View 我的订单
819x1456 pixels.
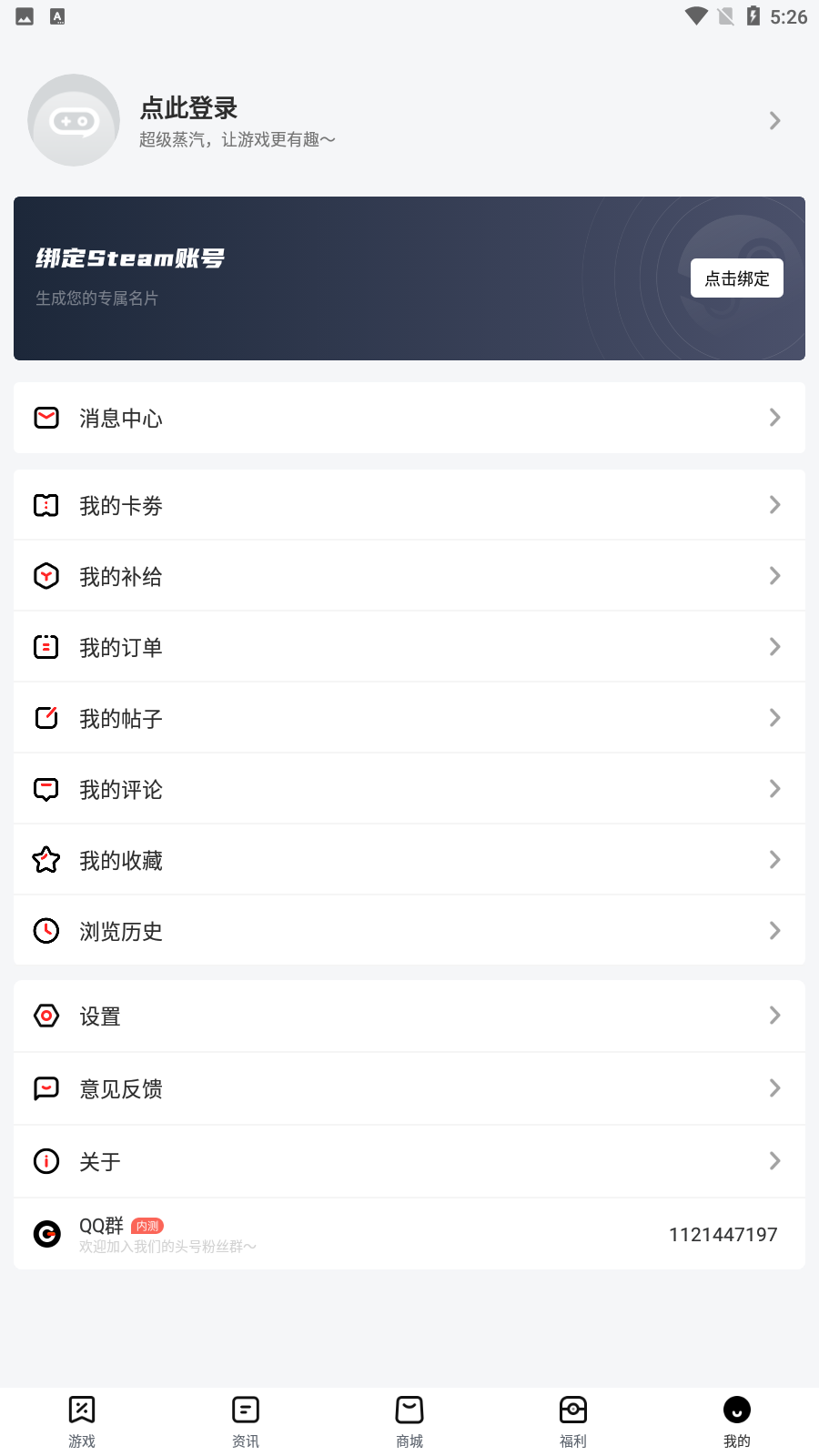(x=409, y=647)
